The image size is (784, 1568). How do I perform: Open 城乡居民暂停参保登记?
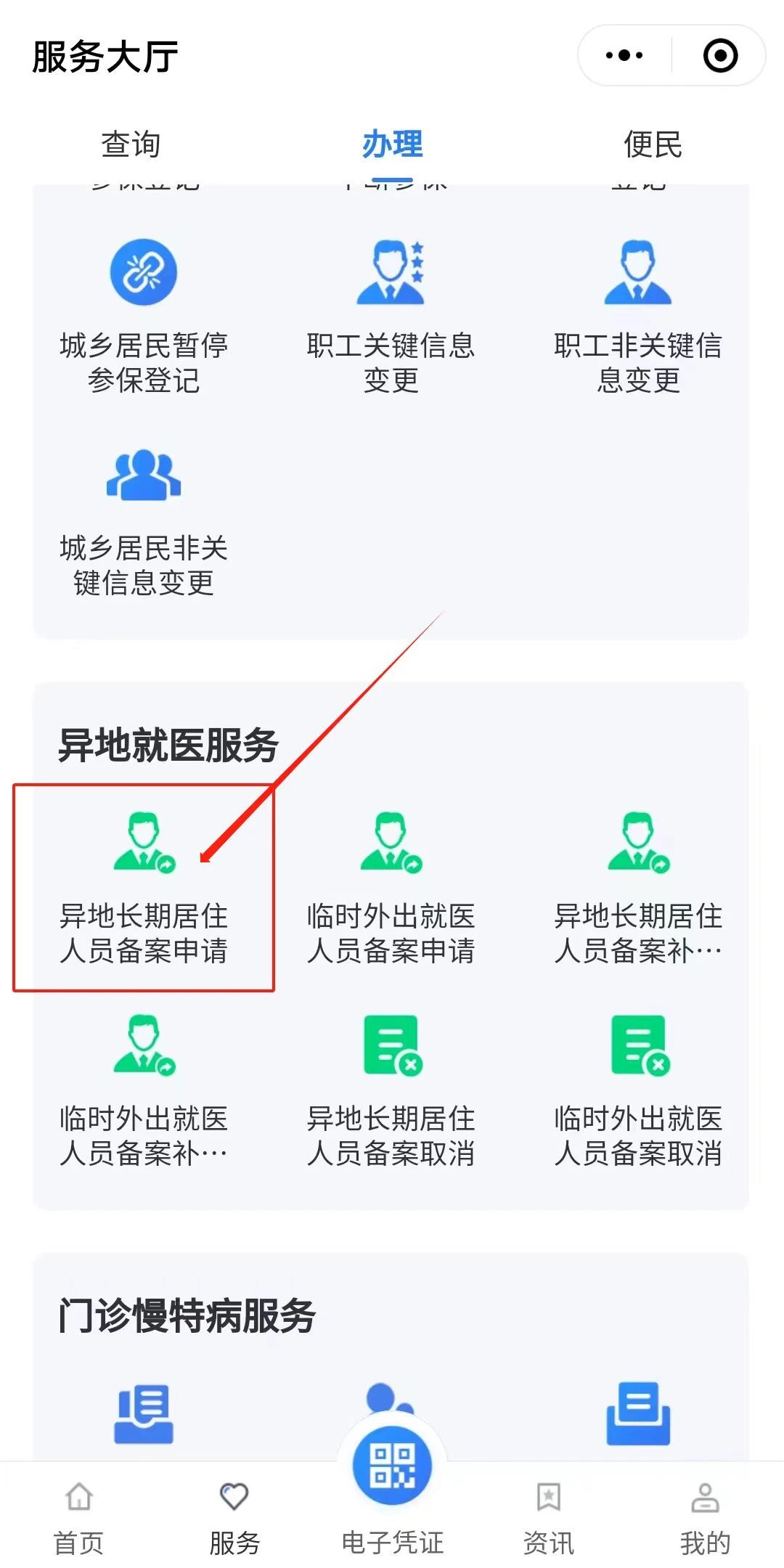(x=144, y=317)
